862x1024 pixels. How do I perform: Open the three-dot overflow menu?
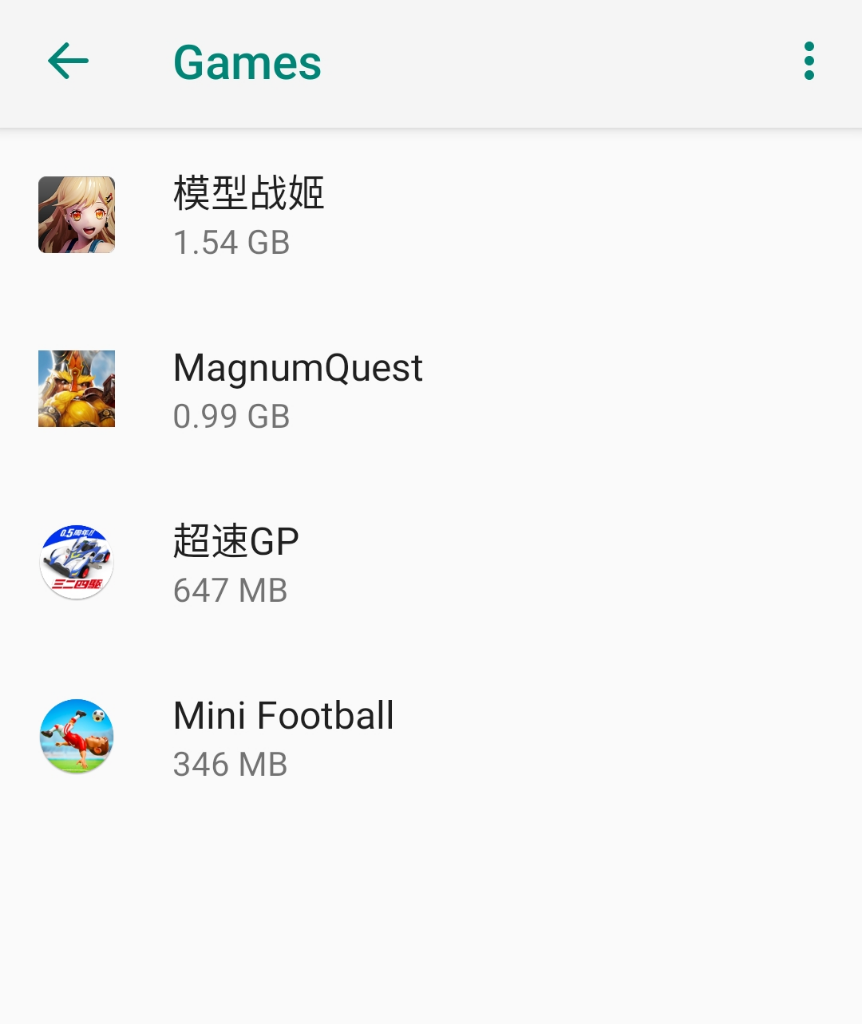click(808, 62)
